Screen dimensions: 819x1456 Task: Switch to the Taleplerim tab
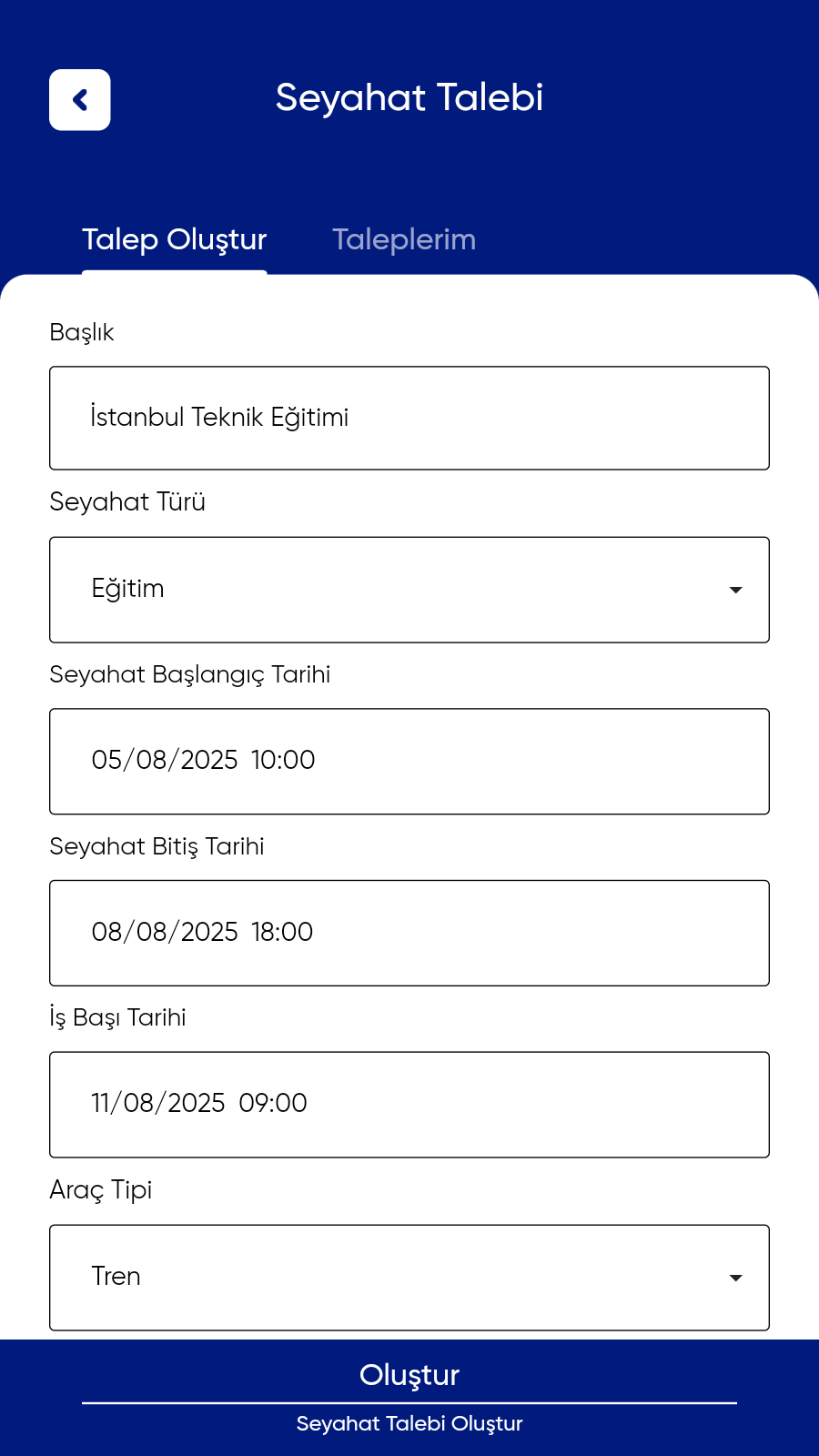click(404, 239)
